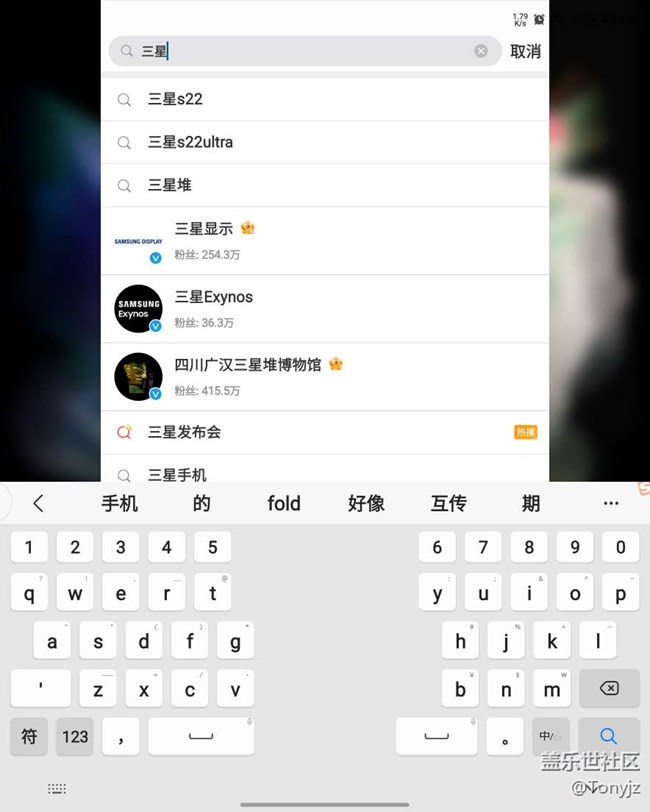Open the 四川广汉三星堆博物馆 account

click(x=248, y=365)
